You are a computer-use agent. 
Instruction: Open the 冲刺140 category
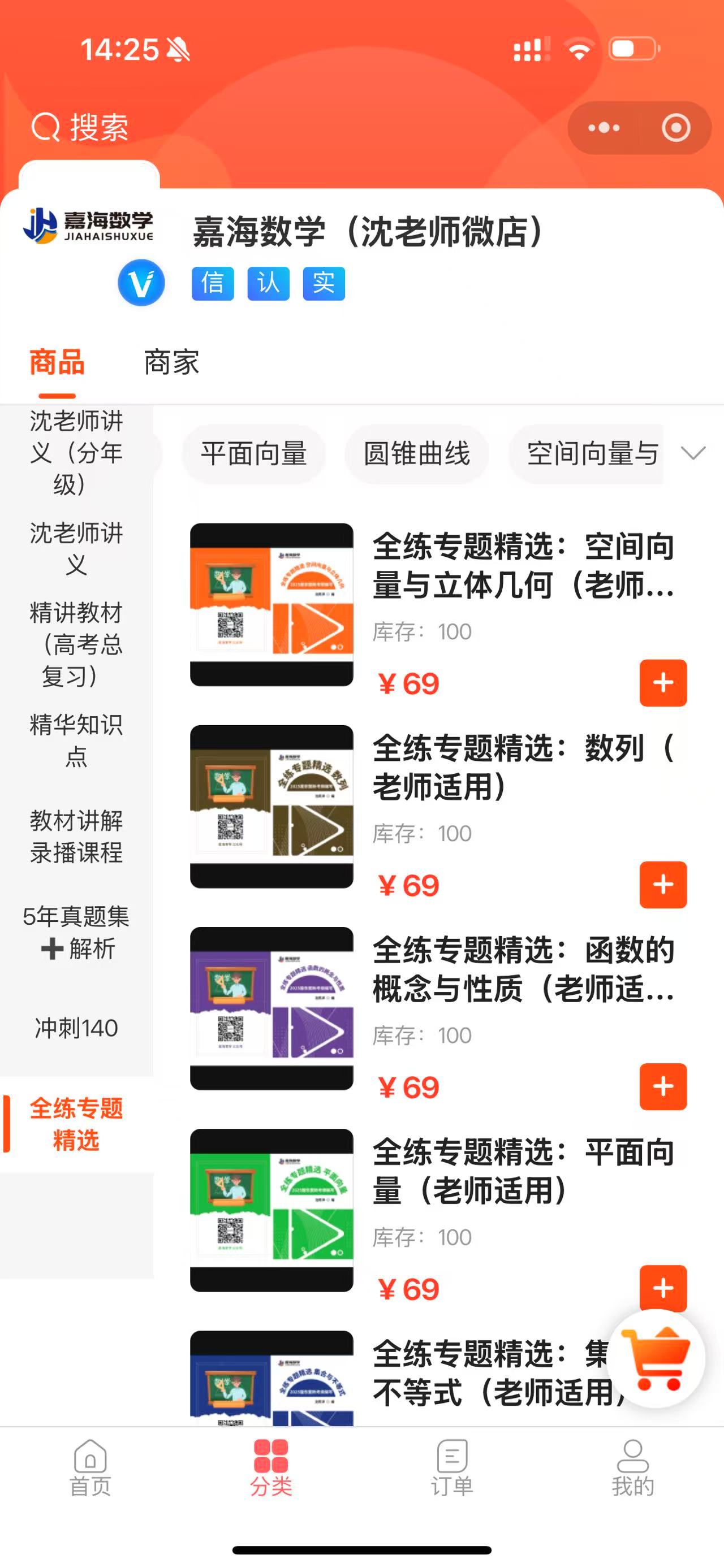(x=77, y=1028)
